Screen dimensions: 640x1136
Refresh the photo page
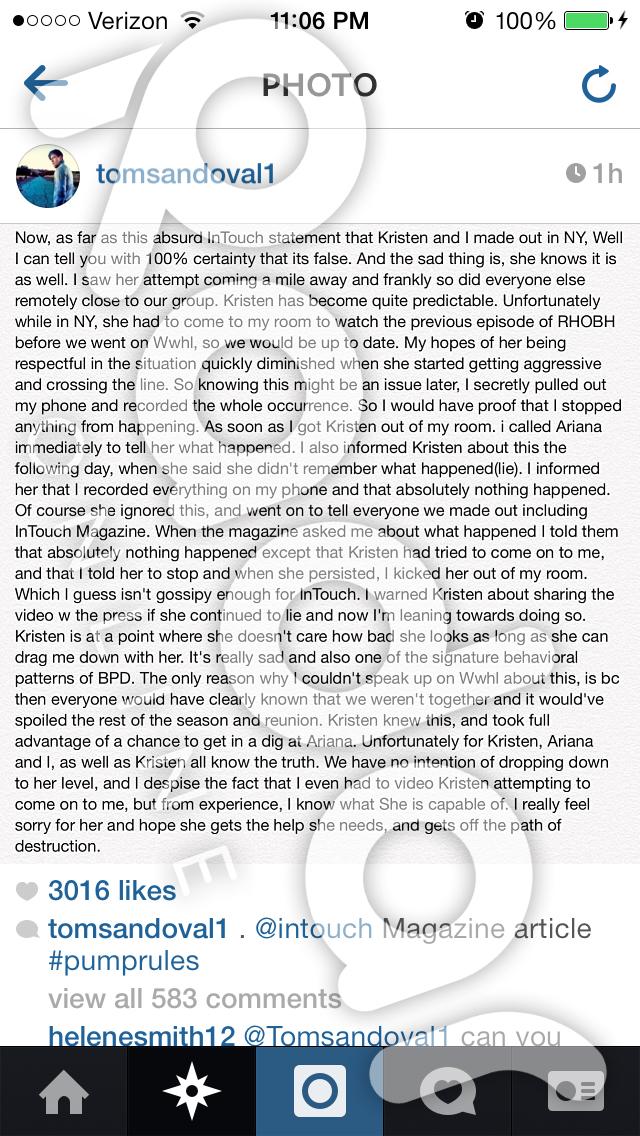point(599,84)
